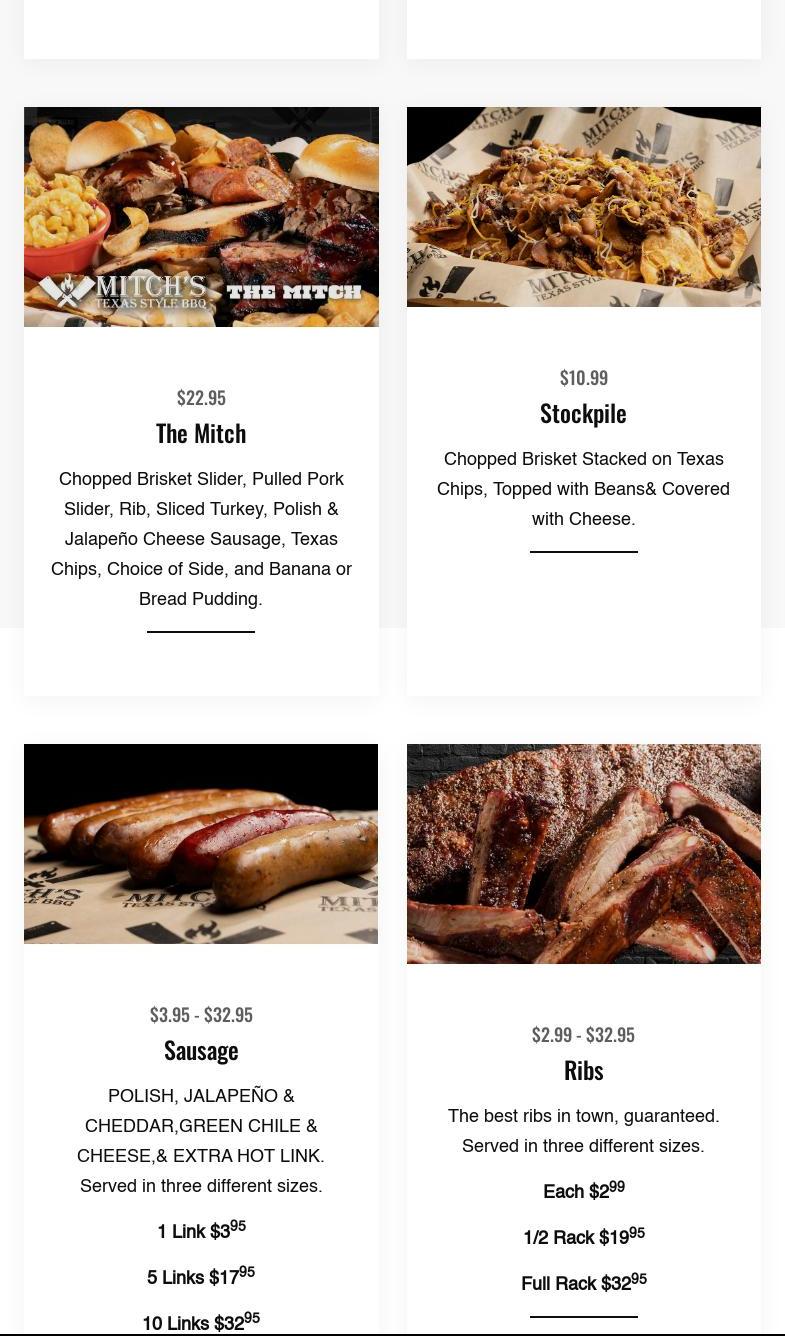This screenshot has height=1336, width=785.
Task: Go to the Sausage item page
Action: click(201, 1050)
